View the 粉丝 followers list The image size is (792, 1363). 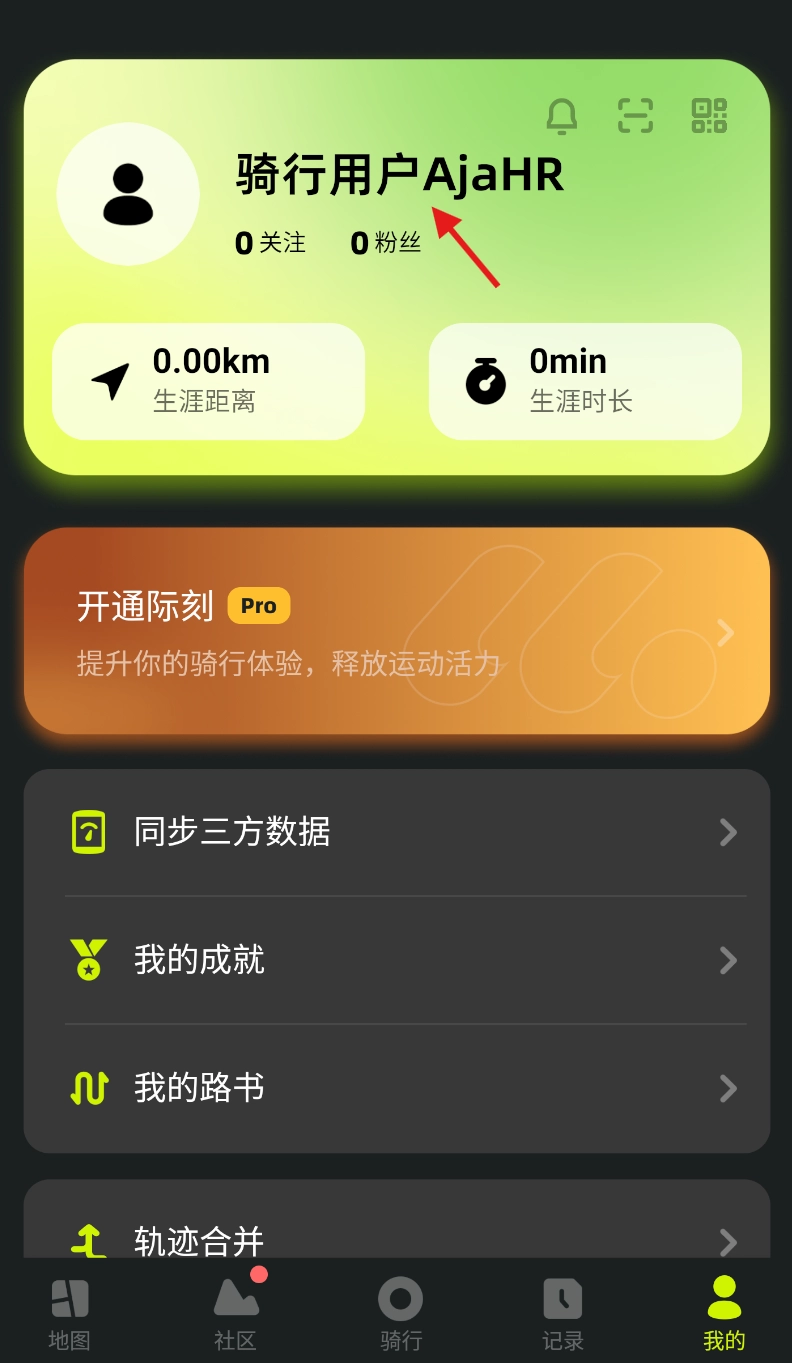point(386,243)
